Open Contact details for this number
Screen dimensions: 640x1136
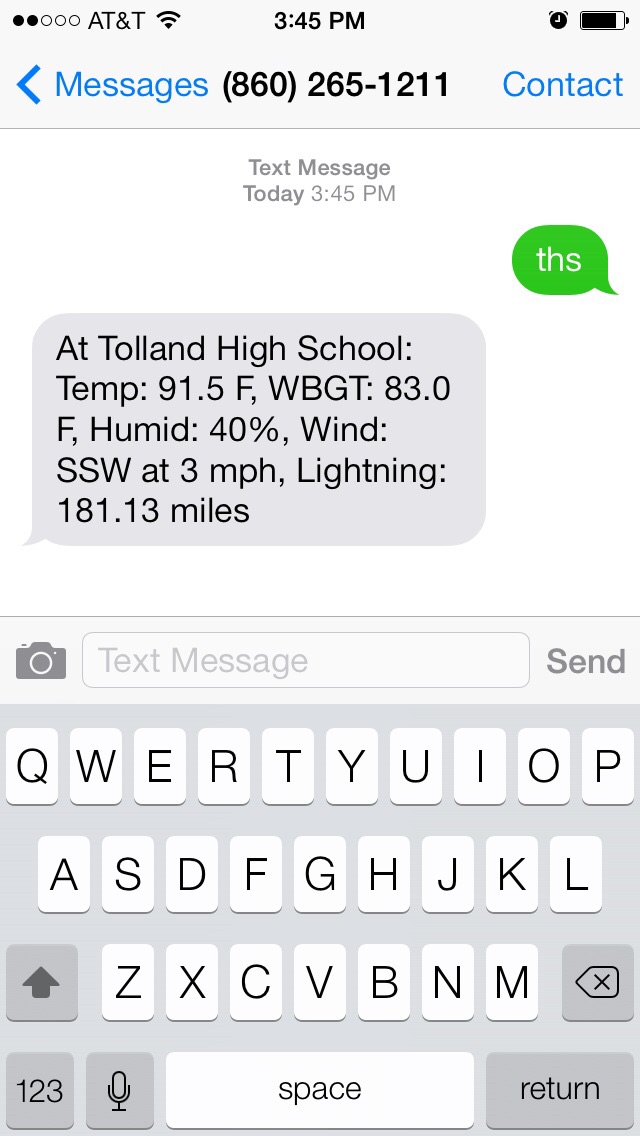tap(562, 85)
